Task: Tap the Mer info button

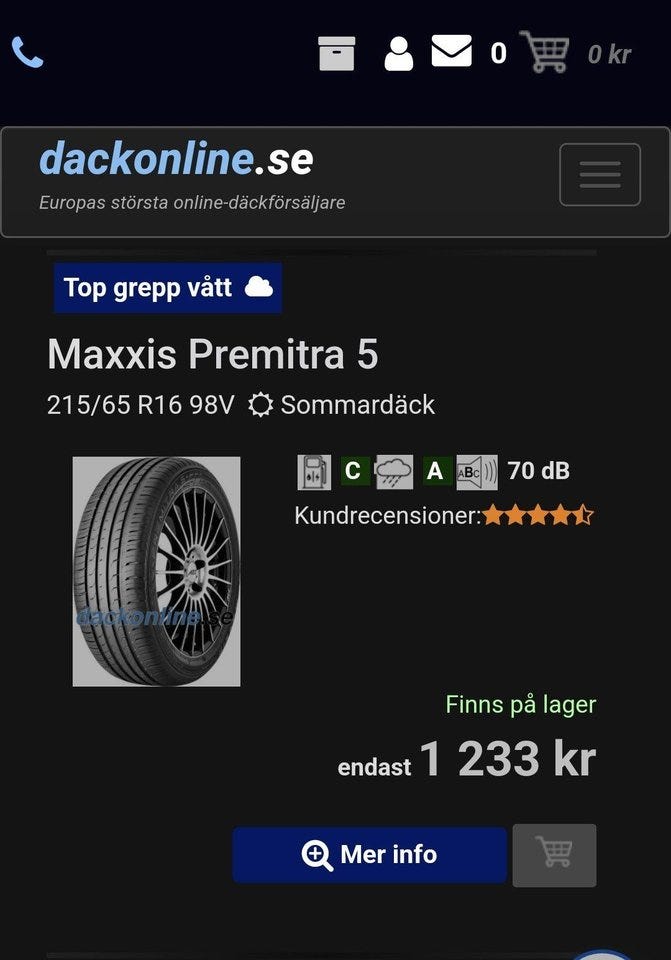Action: 369,855
